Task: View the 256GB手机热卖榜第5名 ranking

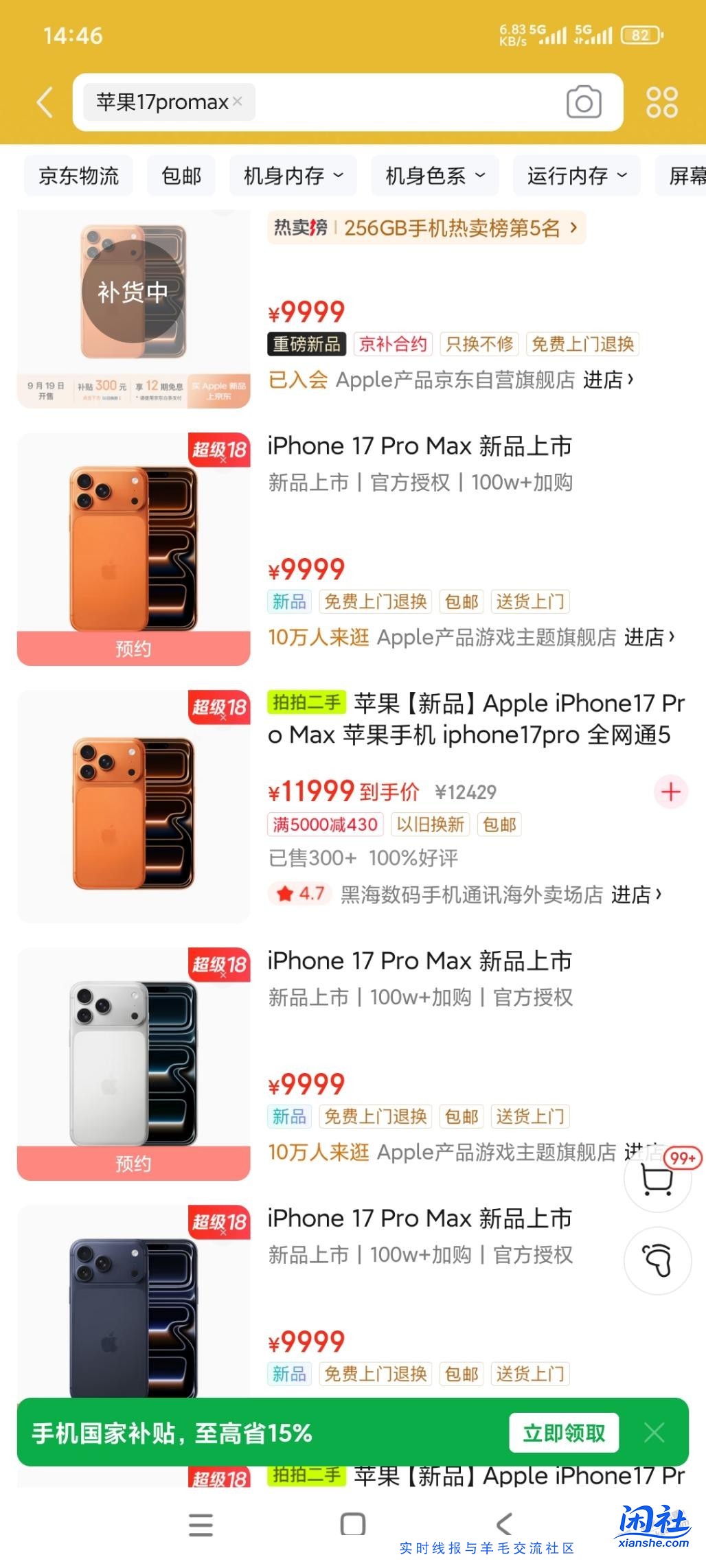Action: pos(426,229)
